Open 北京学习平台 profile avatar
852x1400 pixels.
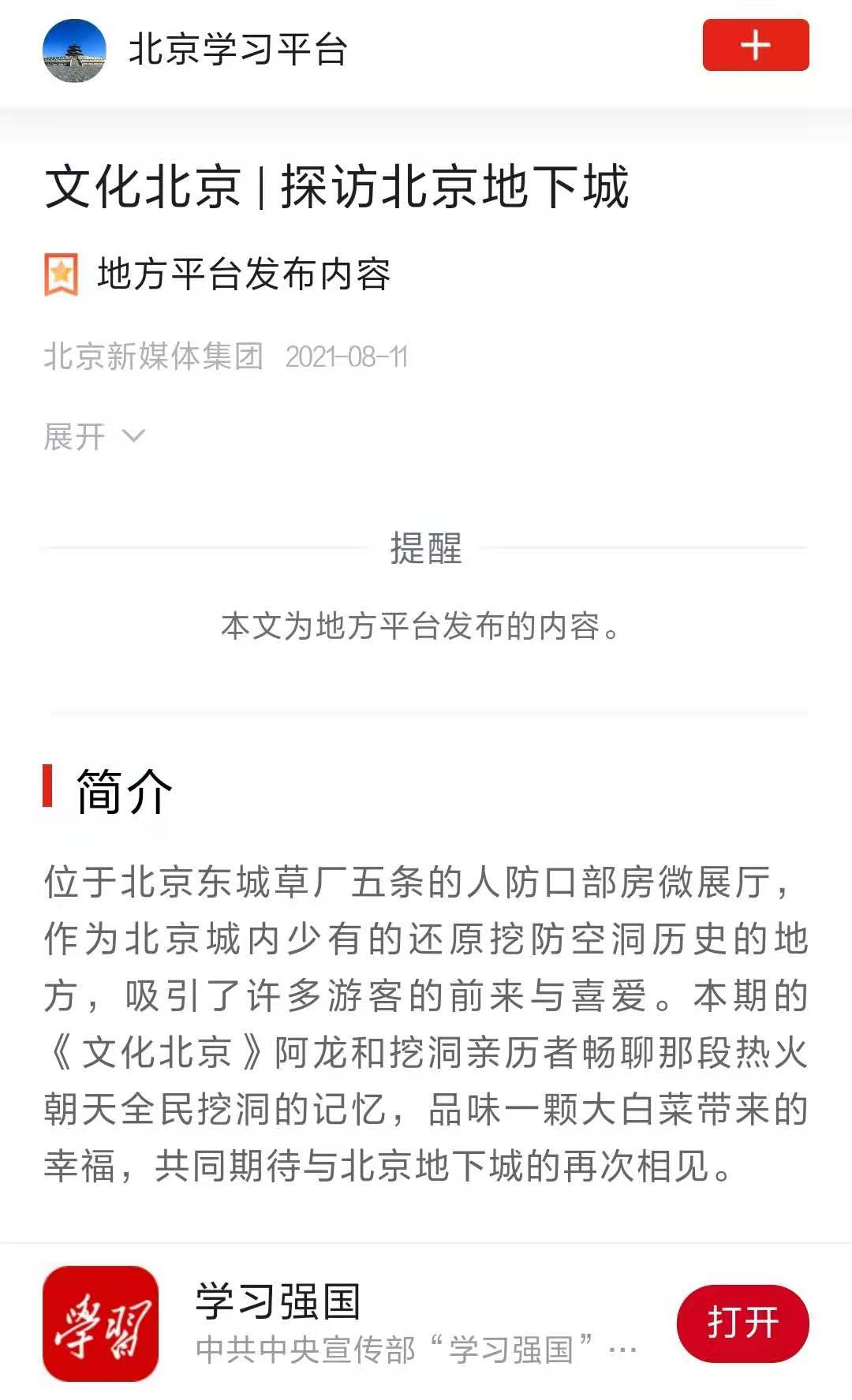74,50
